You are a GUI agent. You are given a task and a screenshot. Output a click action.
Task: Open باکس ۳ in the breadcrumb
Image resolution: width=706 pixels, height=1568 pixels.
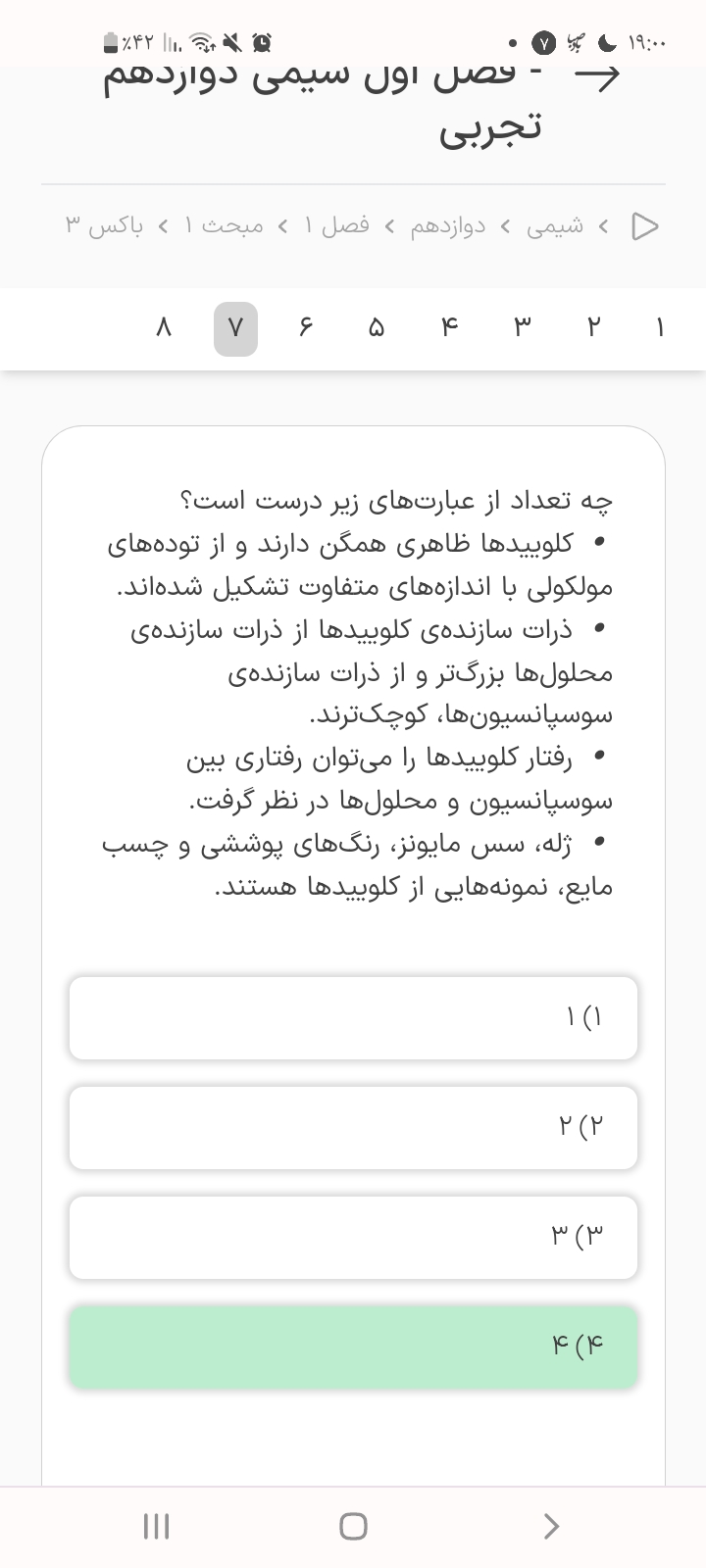coord(104,226)
